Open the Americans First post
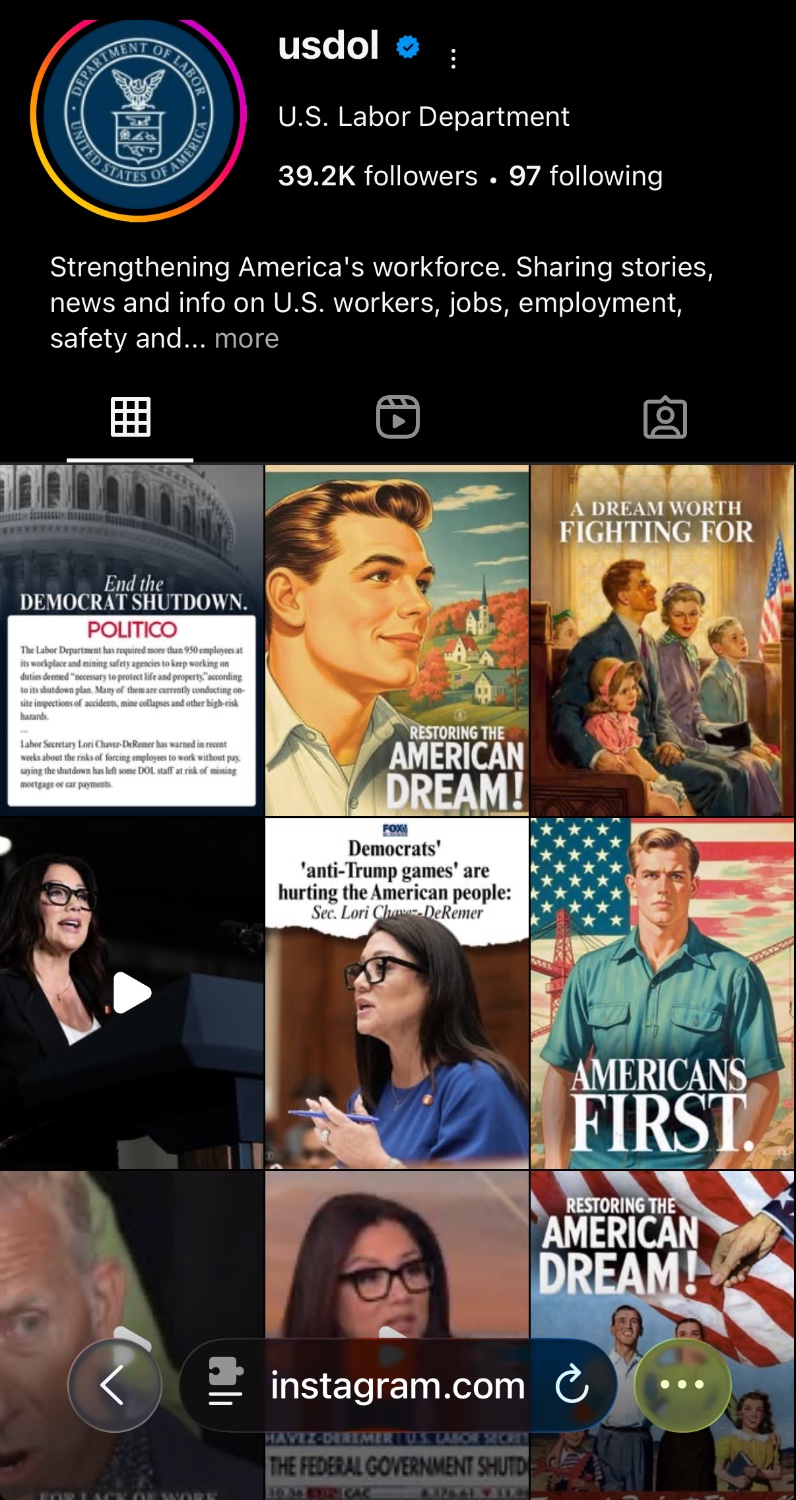Screen dimensions: 796x1500 tap(663, 993)
